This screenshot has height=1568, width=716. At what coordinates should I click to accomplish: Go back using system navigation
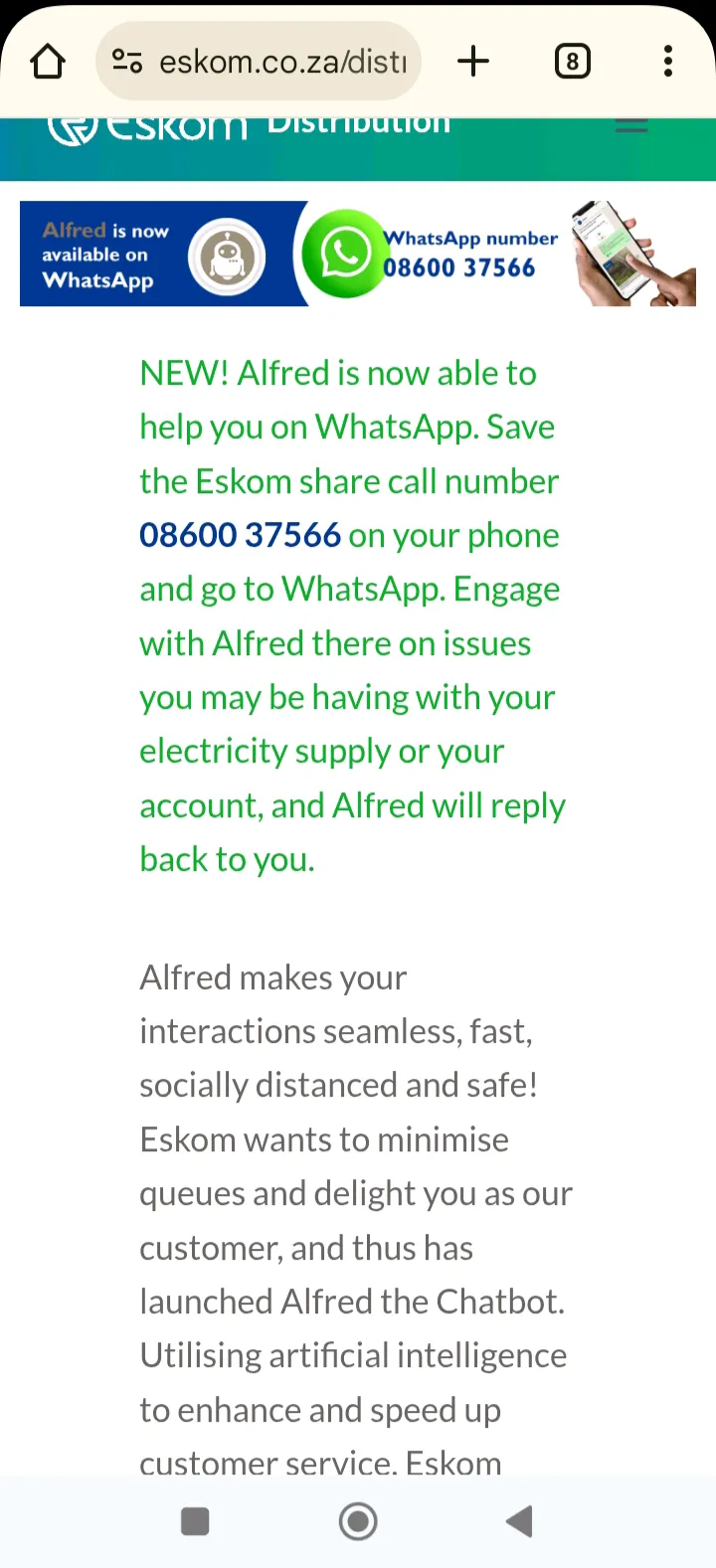click(x=519, y=1521)
